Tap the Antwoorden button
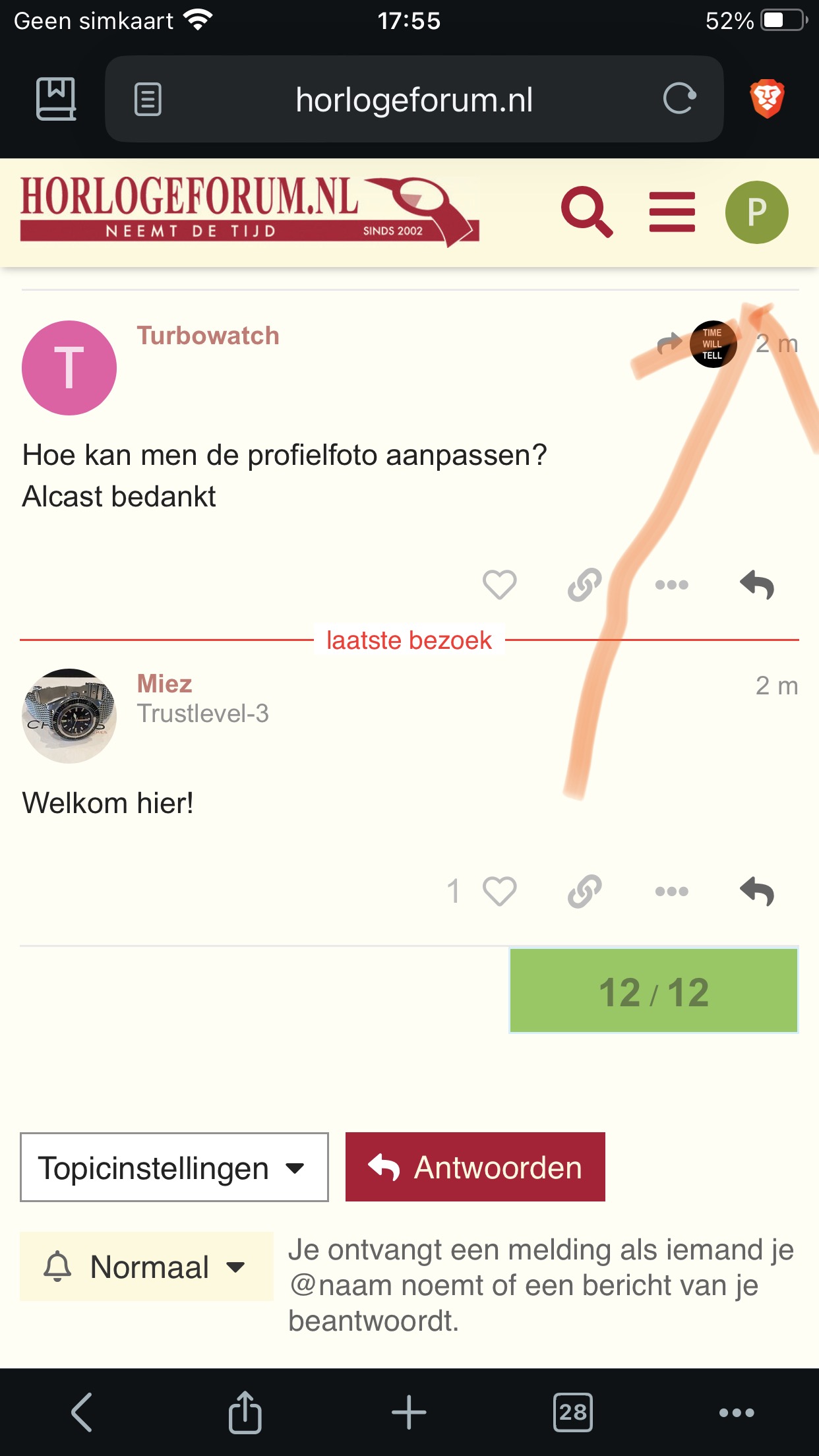The image size is (819, 1456). (x=475, y=1167)
